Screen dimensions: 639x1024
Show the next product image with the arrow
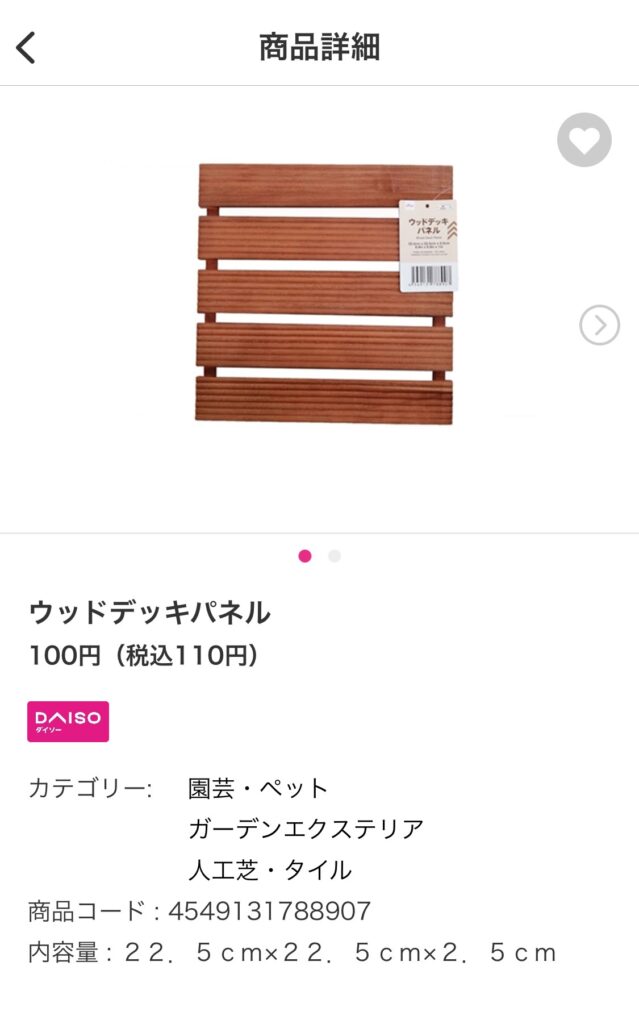tap(599, 325)
